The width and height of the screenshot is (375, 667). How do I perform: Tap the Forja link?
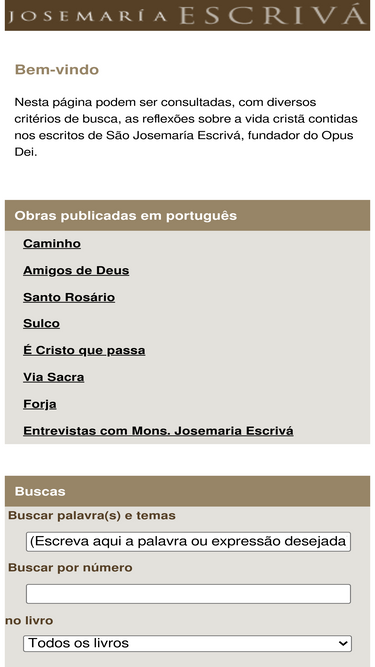(x=40, y=404)
